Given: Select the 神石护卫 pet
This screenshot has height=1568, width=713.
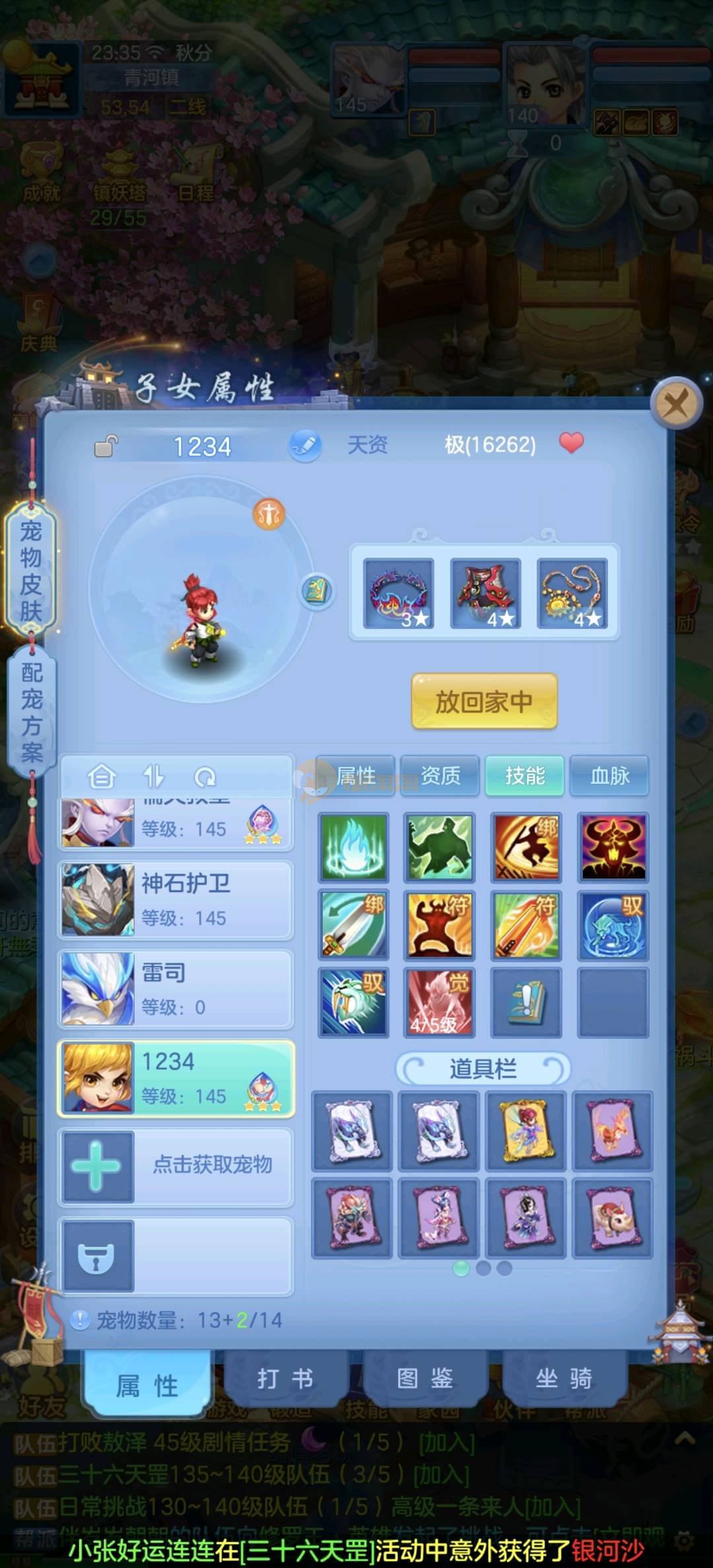Looking at the screenshot, I should pyautogui.click(x=176, y=899).
